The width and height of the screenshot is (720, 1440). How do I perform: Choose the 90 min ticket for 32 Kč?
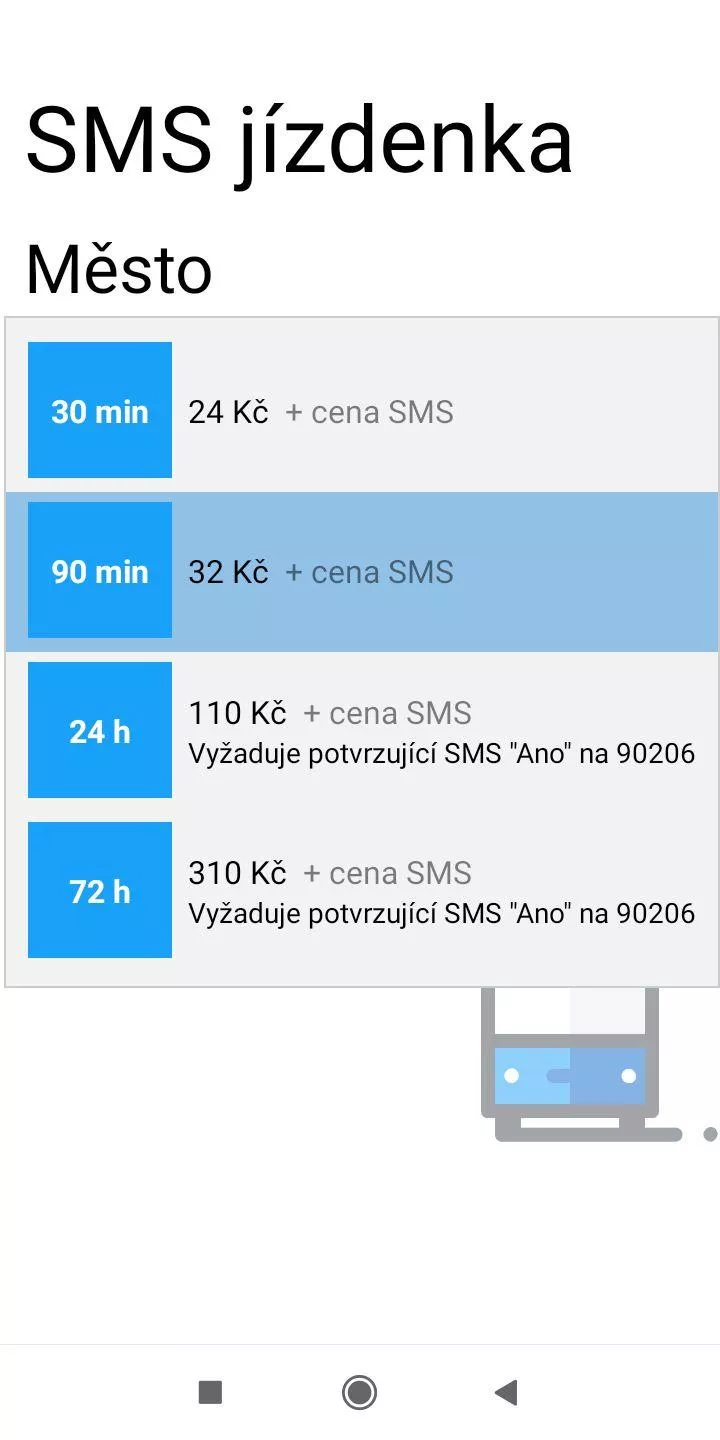coord(360,571)
